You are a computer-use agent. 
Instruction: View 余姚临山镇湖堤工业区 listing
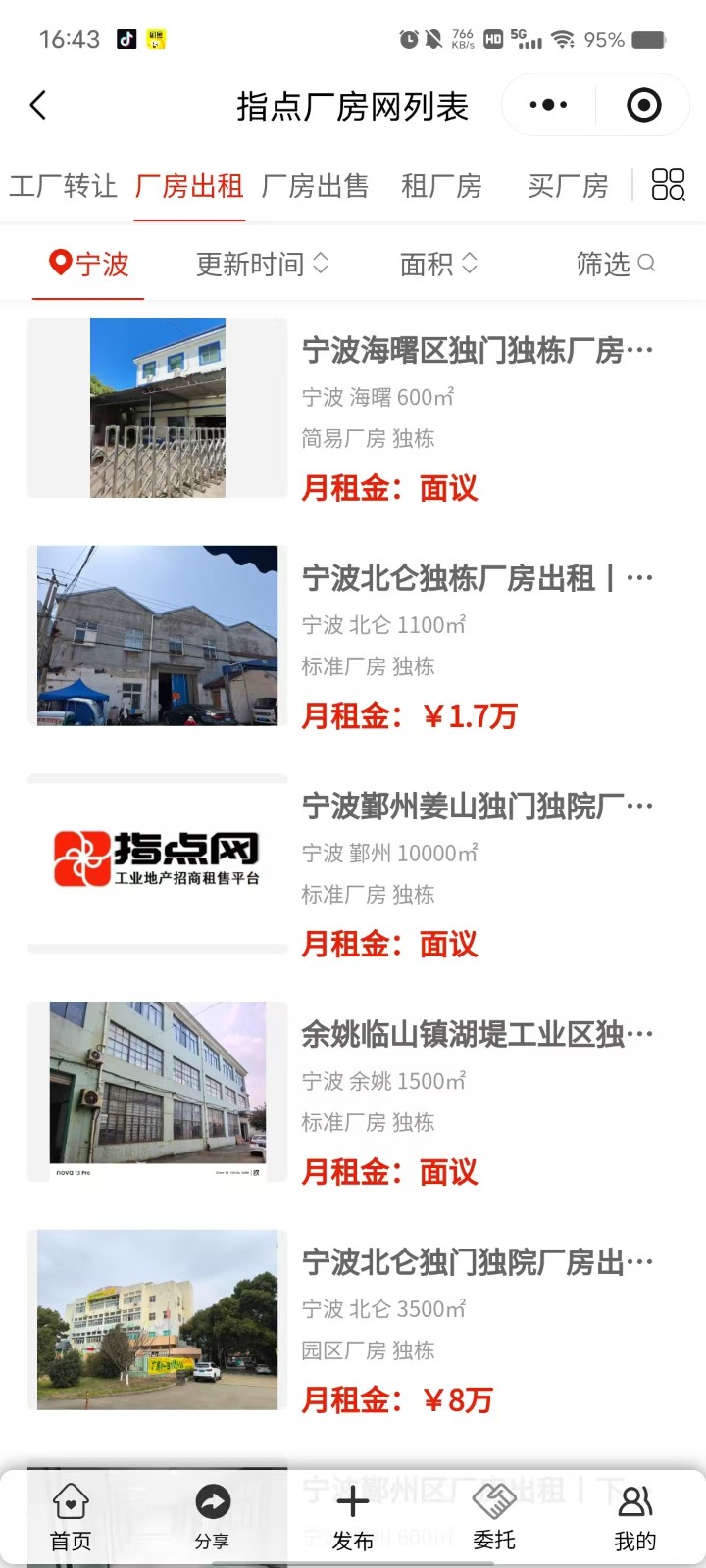(x=478, y=1034)
